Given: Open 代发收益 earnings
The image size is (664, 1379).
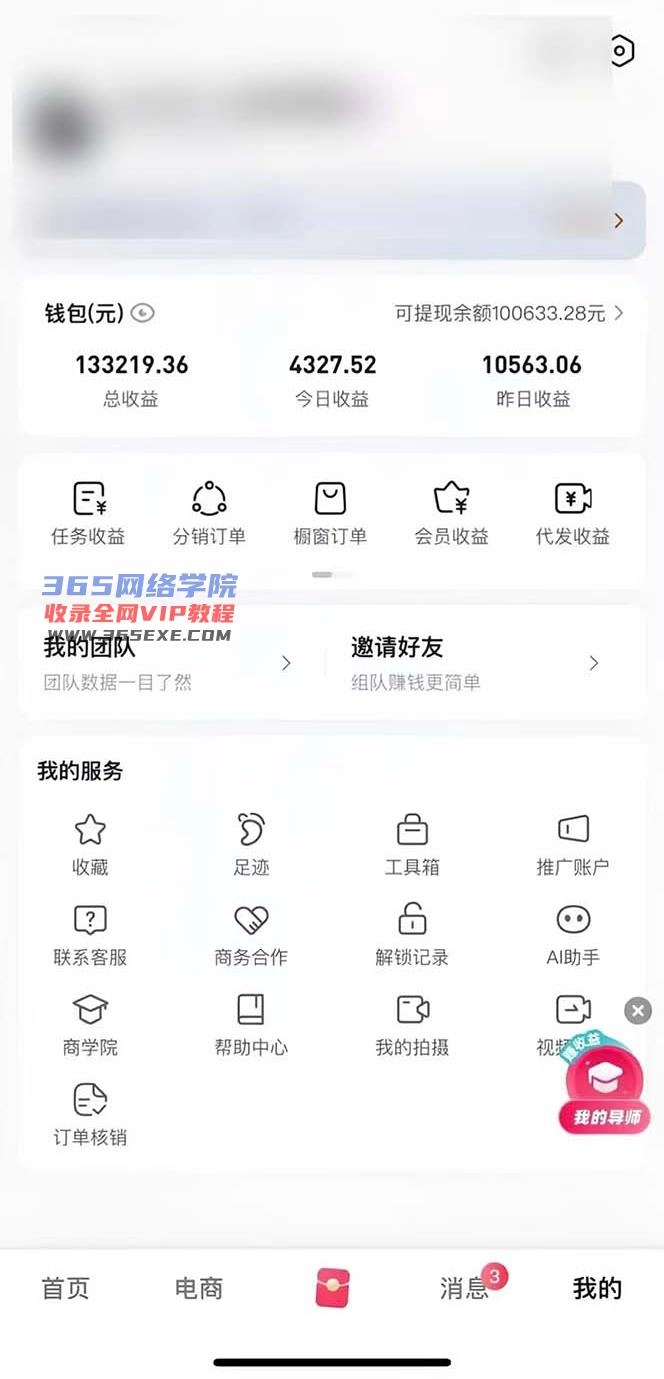Looking at the screenshot, I should point(573,514).
